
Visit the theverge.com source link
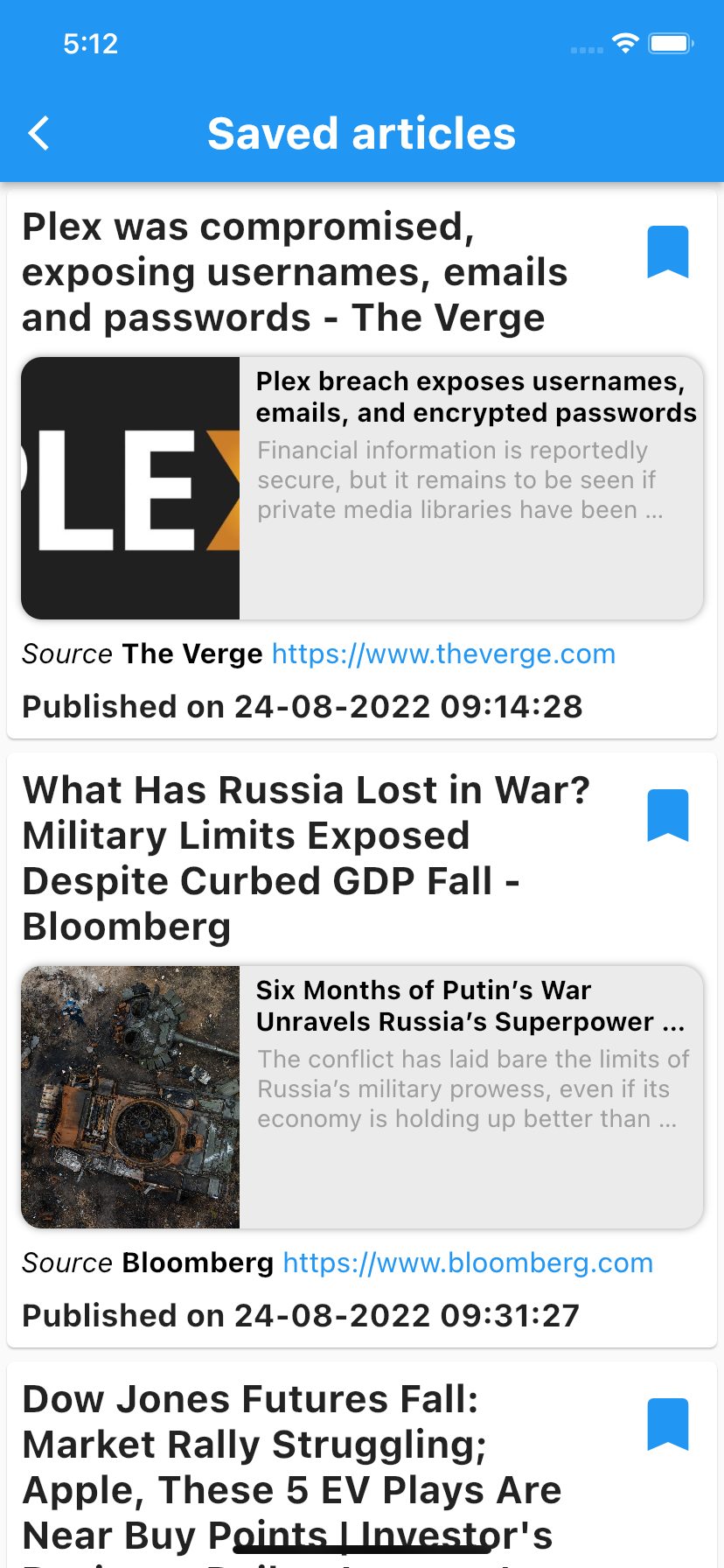[443, 654]
